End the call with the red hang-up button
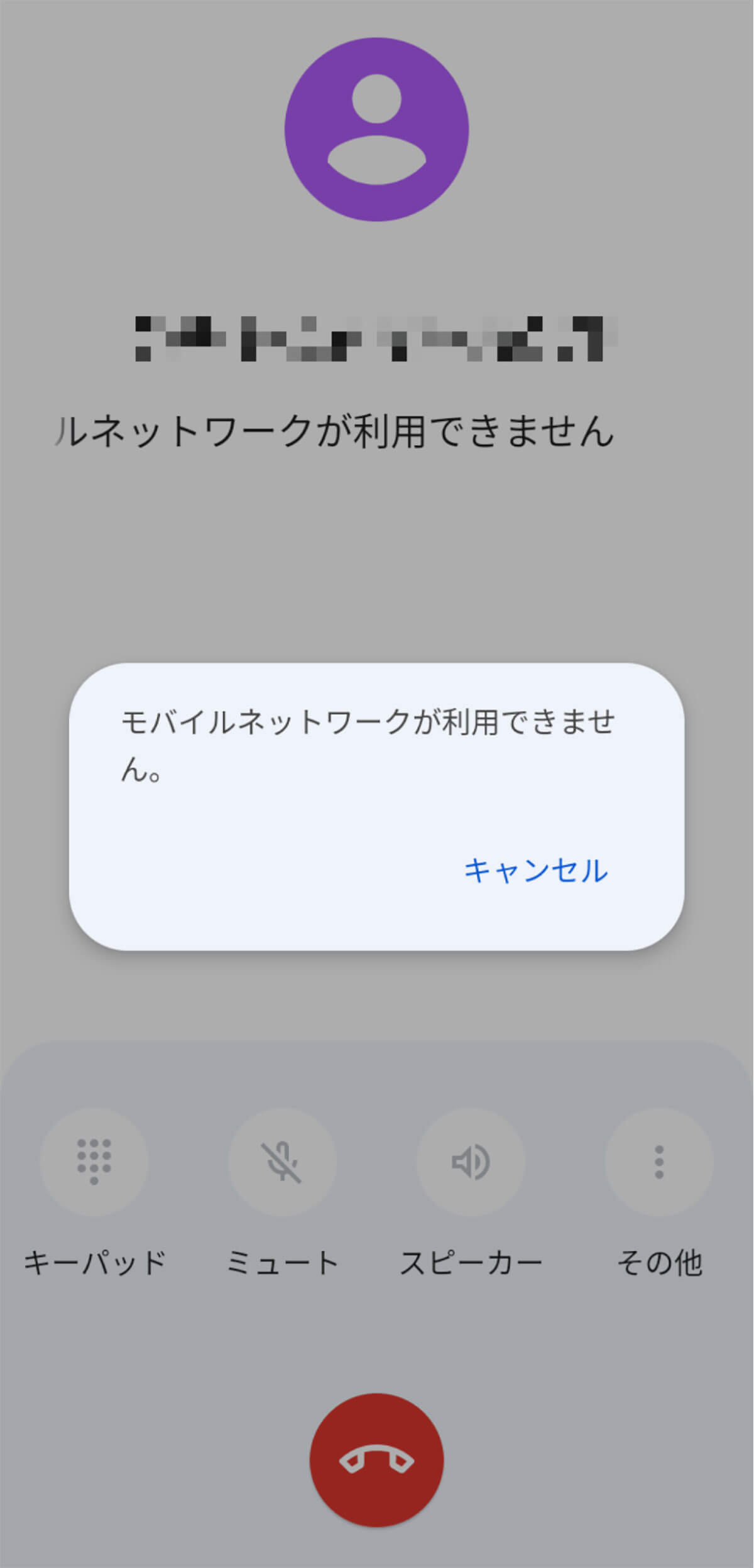 pyautogui.click(x=376, y=1460)
